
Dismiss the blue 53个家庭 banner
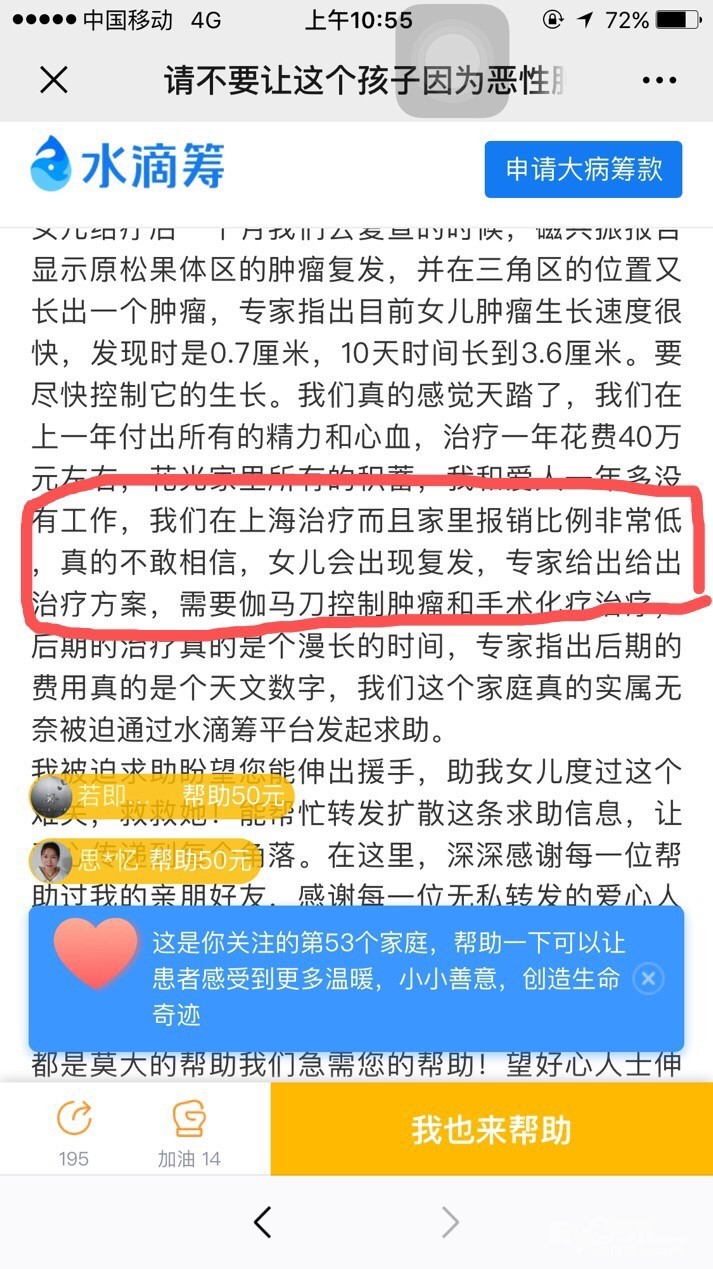(648, 978)
